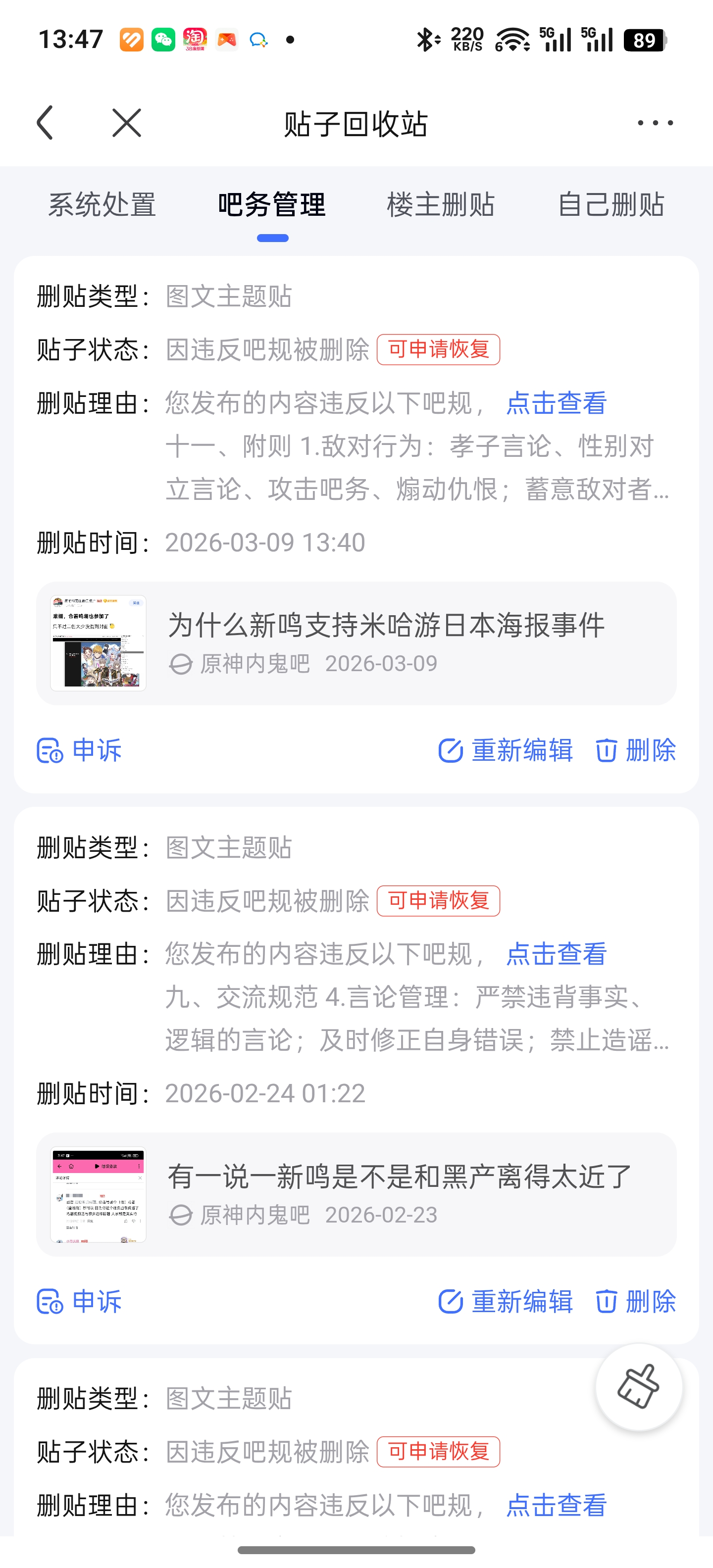Switch to the 自己删贴 tab
This screenshot has width=713, height=1568.
[611, 204]
